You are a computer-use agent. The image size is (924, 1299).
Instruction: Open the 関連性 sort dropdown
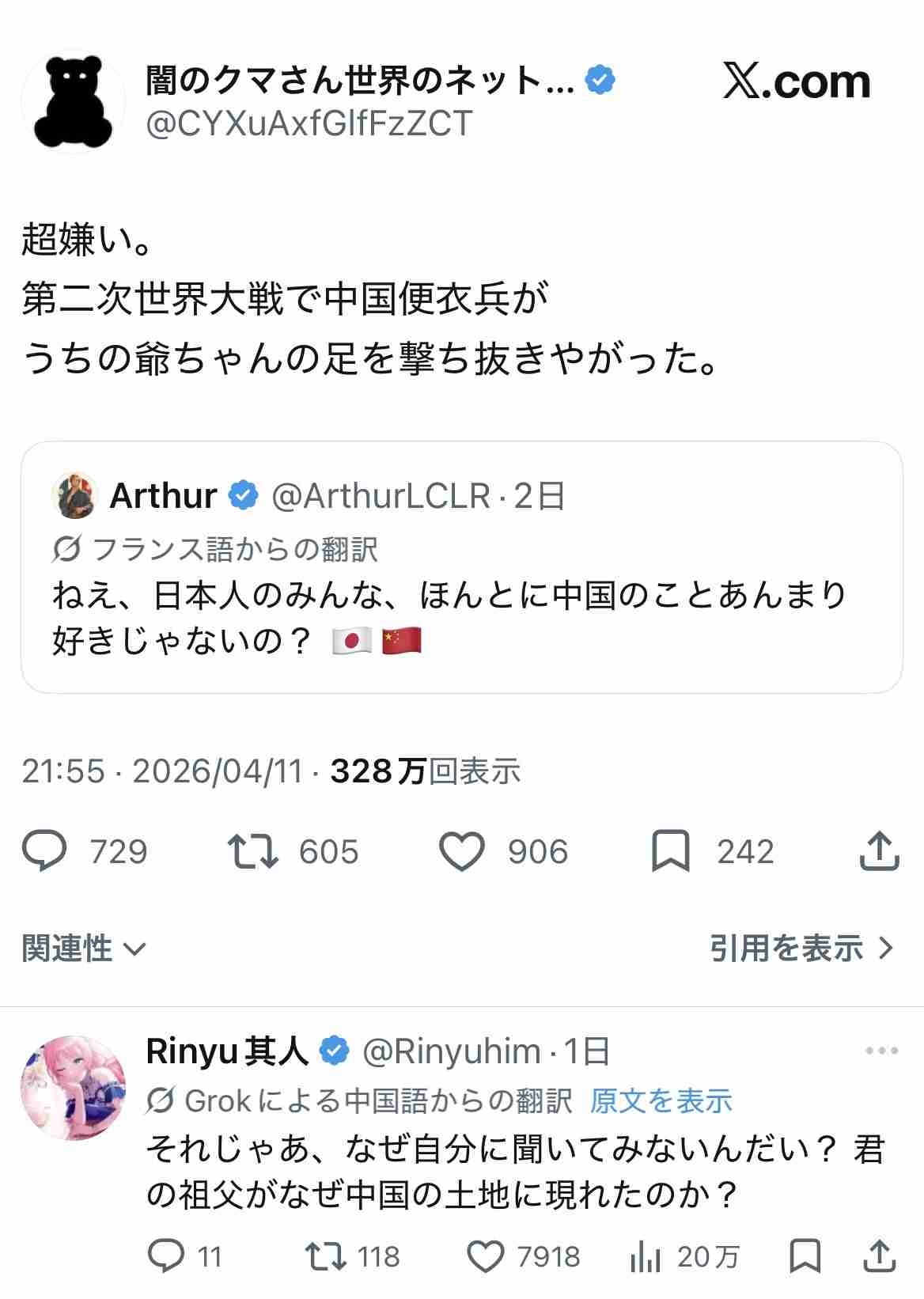click(x=84, y=948)
